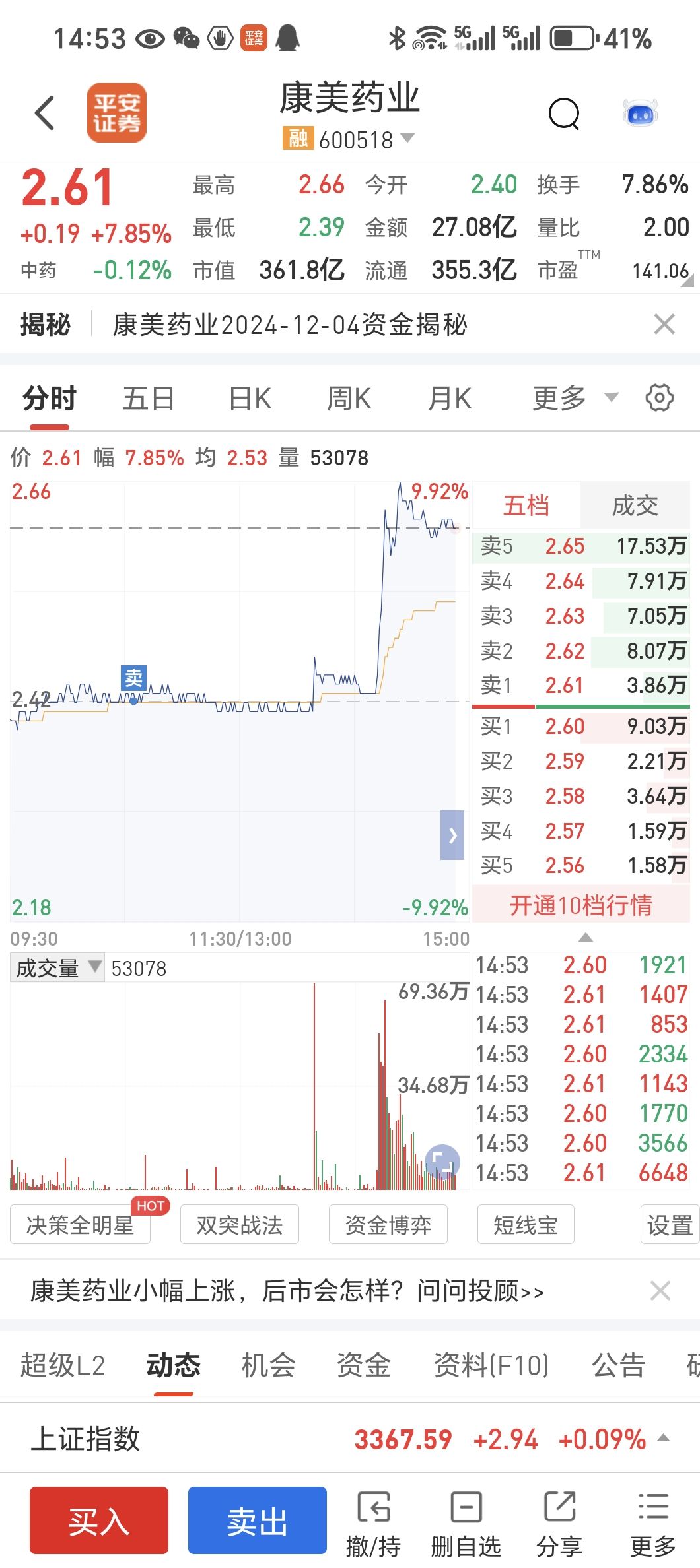Switch to the 资金 section tab
The image size is (700, 1568).
click(x=363, y=1365)
